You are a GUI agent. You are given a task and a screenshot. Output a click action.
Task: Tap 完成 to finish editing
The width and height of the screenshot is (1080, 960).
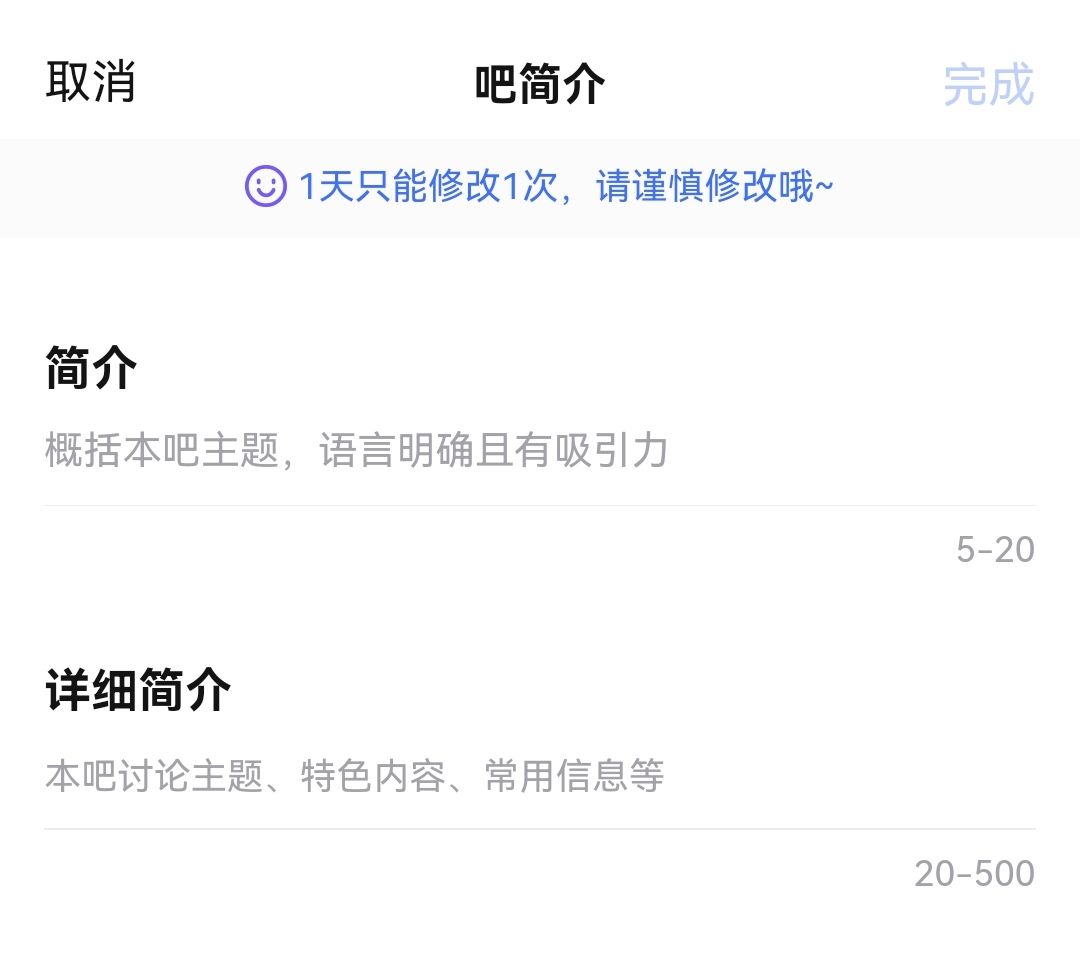(988, 85)
